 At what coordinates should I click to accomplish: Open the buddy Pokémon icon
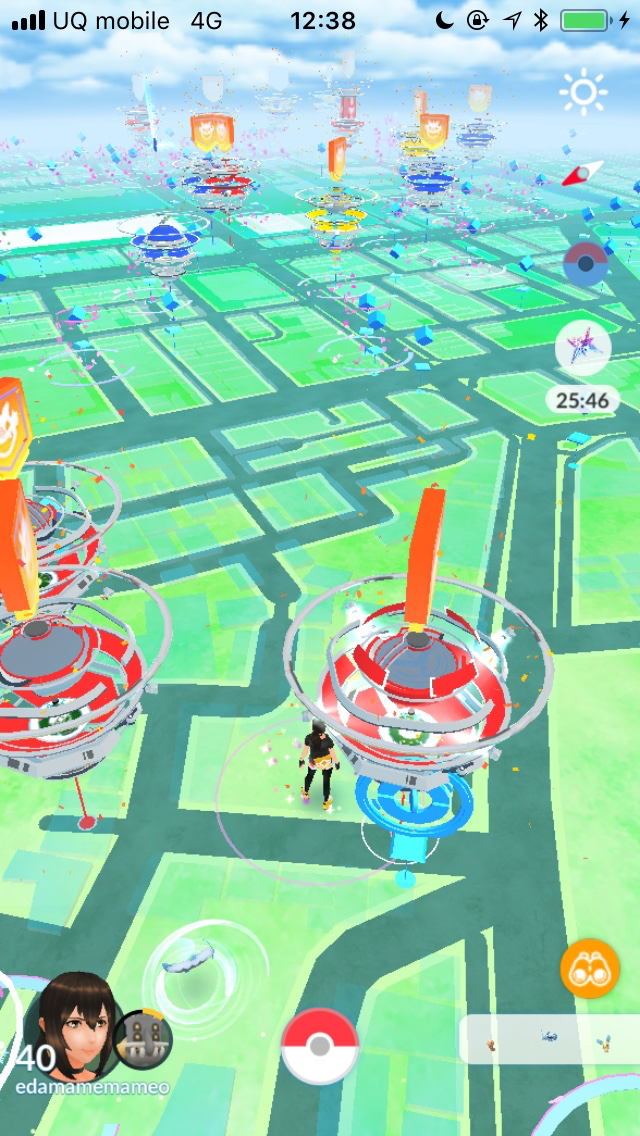[143, 1040]
